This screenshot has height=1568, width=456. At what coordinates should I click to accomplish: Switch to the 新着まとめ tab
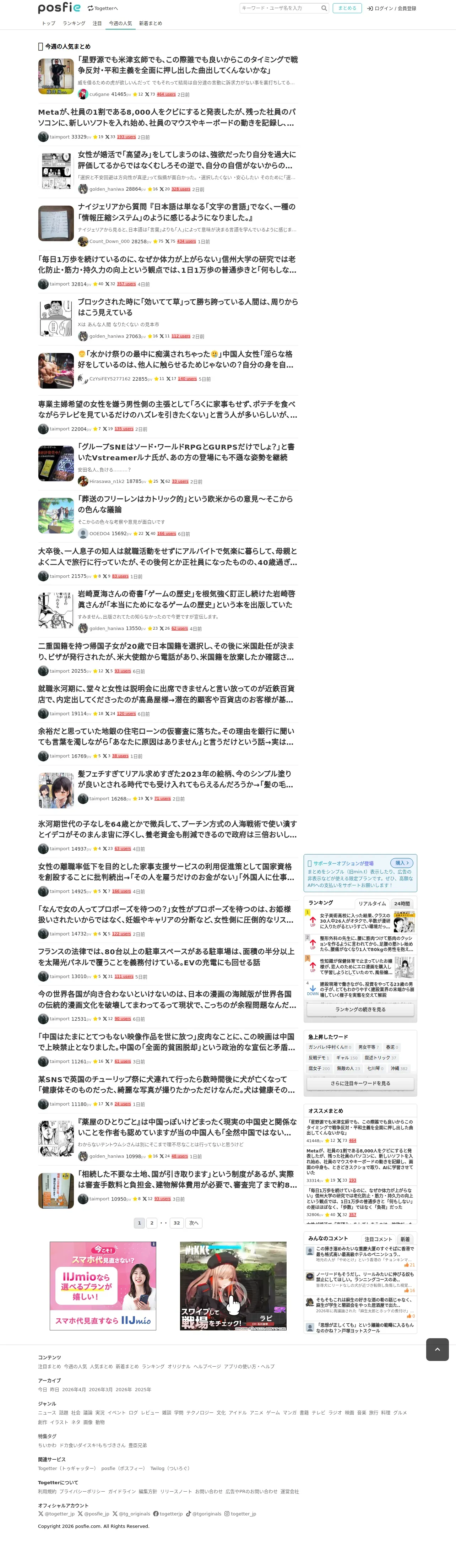pos(150,23)
